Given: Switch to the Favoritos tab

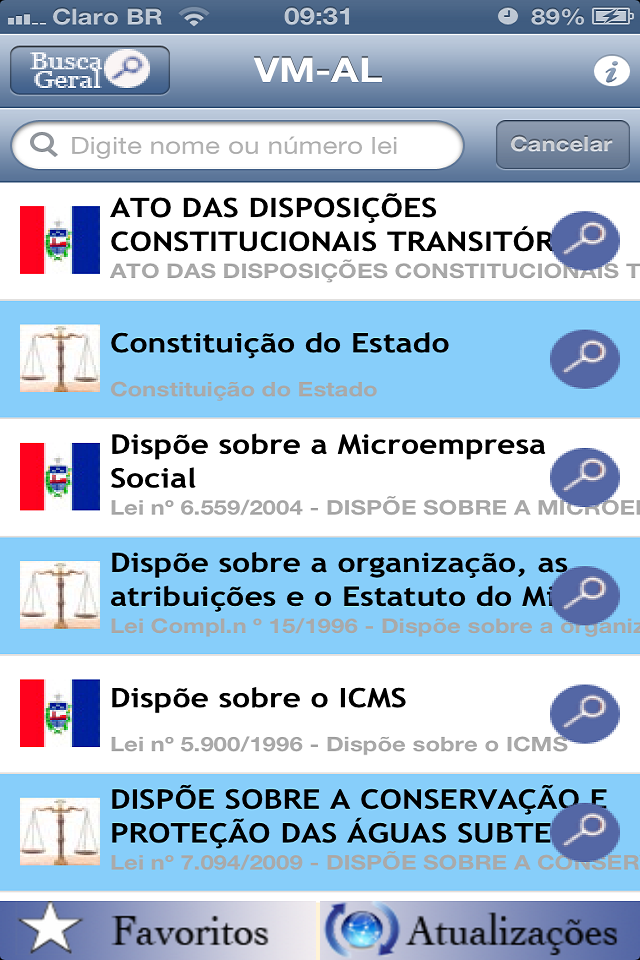Looking at the screenshot, I should (158, 930).
